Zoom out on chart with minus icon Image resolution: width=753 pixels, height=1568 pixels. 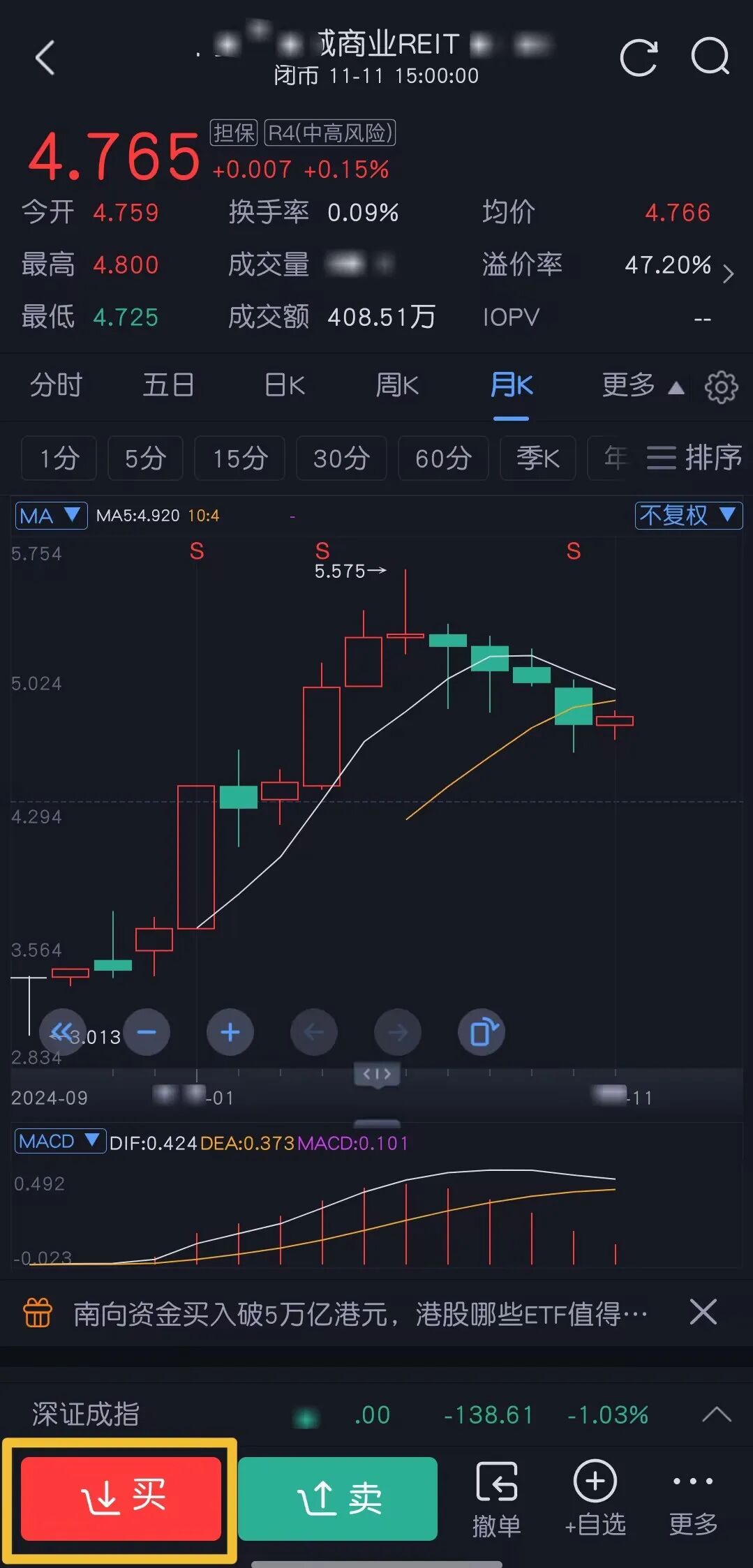[147, 1033]
